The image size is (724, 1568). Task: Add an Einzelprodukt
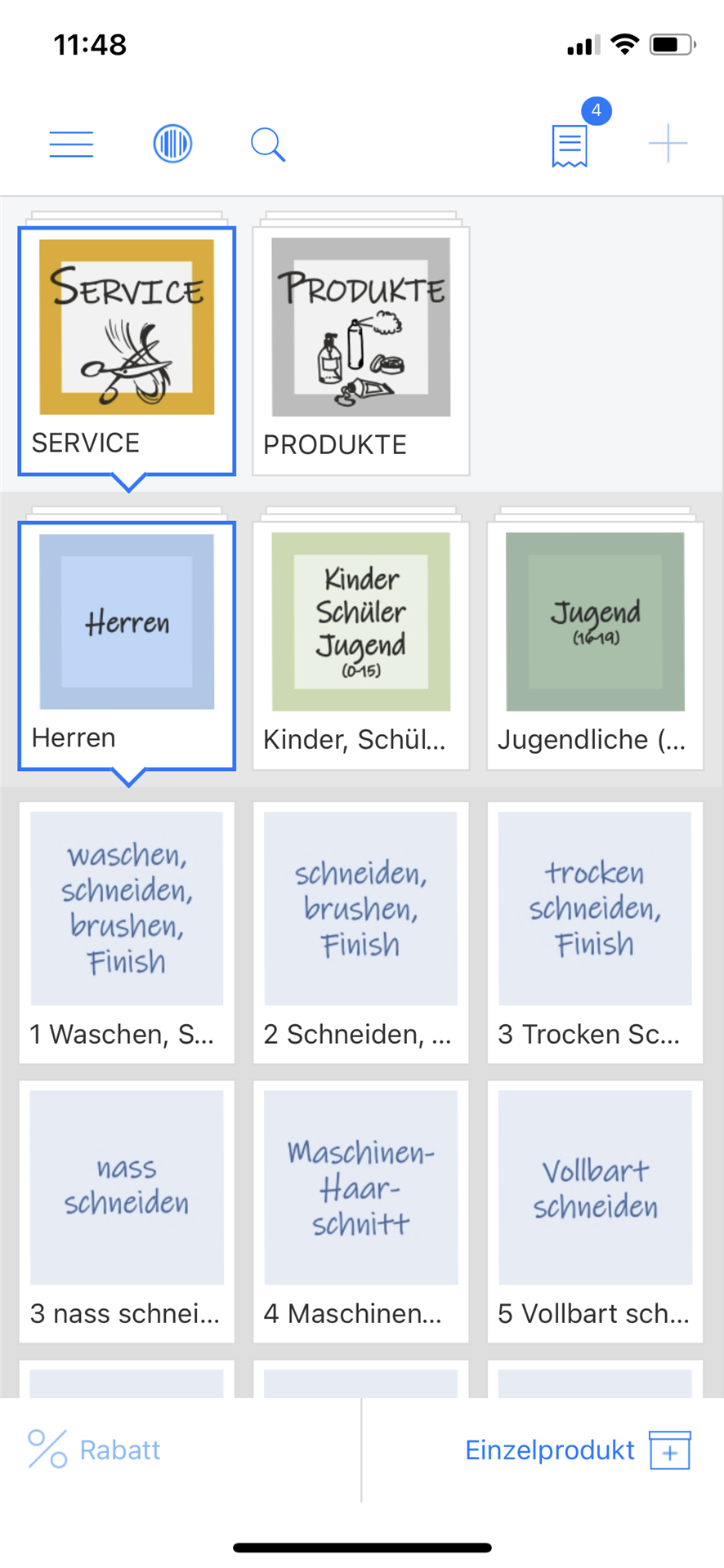coord(579,1450)
